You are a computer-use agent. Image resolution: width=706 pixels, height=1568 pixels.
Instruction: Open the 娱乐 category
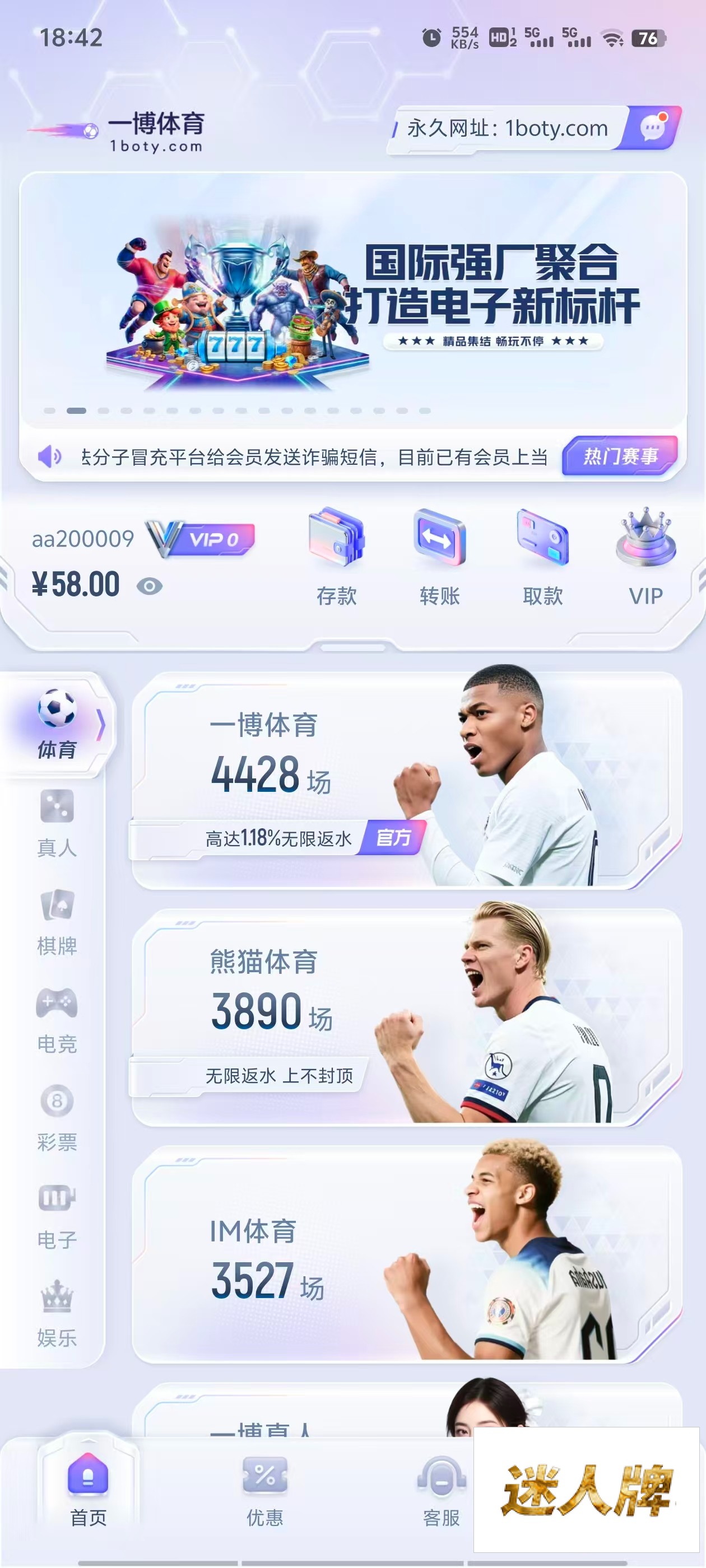tap(57, 1314)
